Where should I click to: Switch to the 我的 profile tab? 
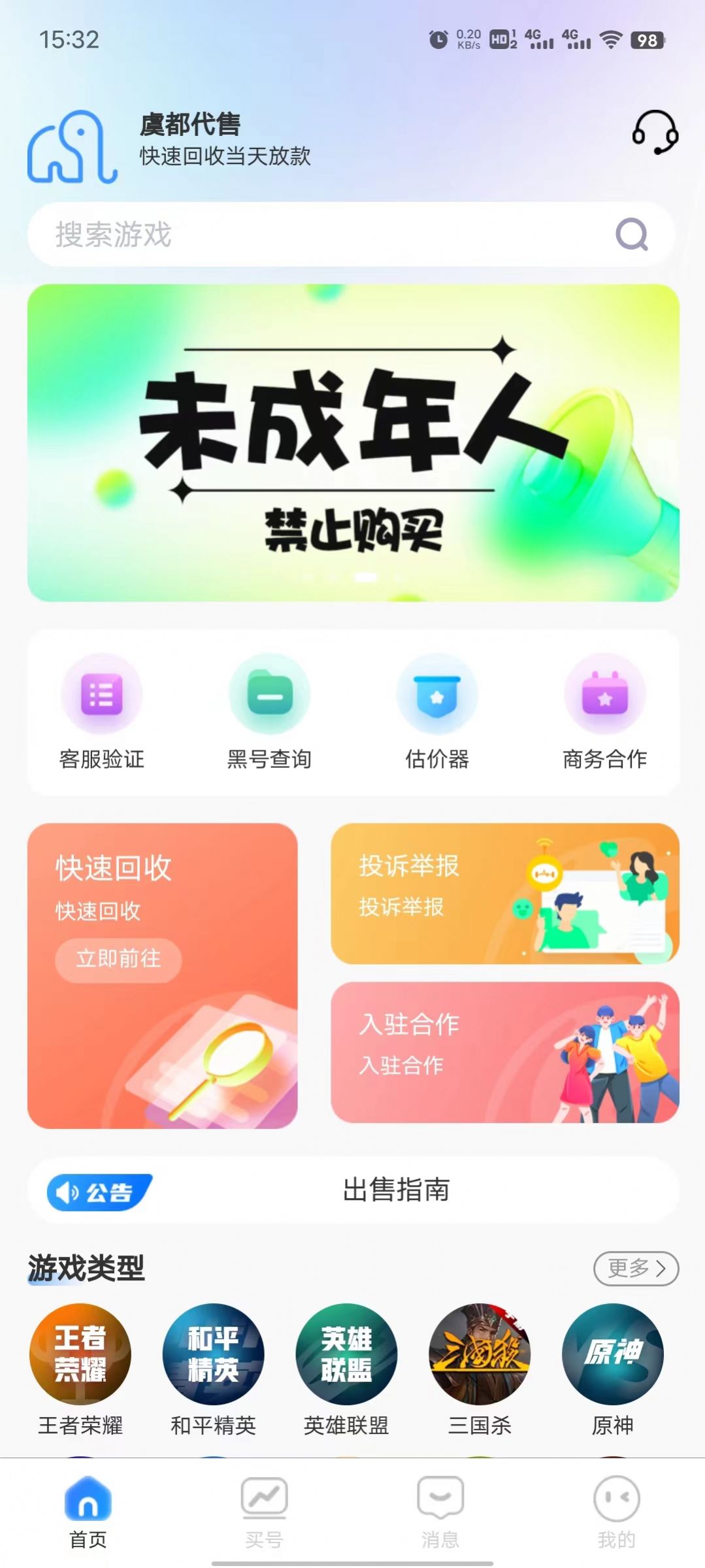pyautogui.click(x=616, y=1516)
